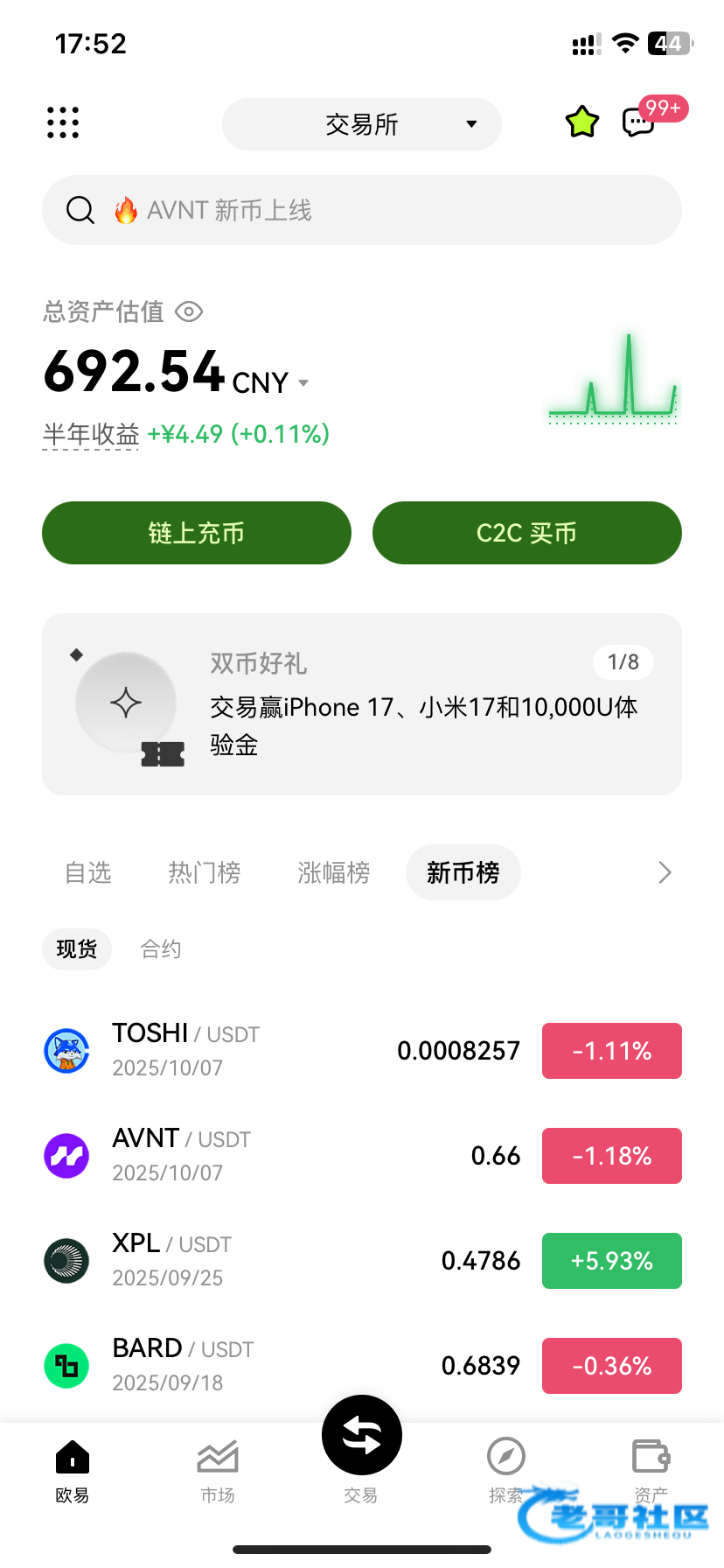Open the grid menu icon
Image resolution: width=724 pixels, height=1568 pixels.
point(63,123)
